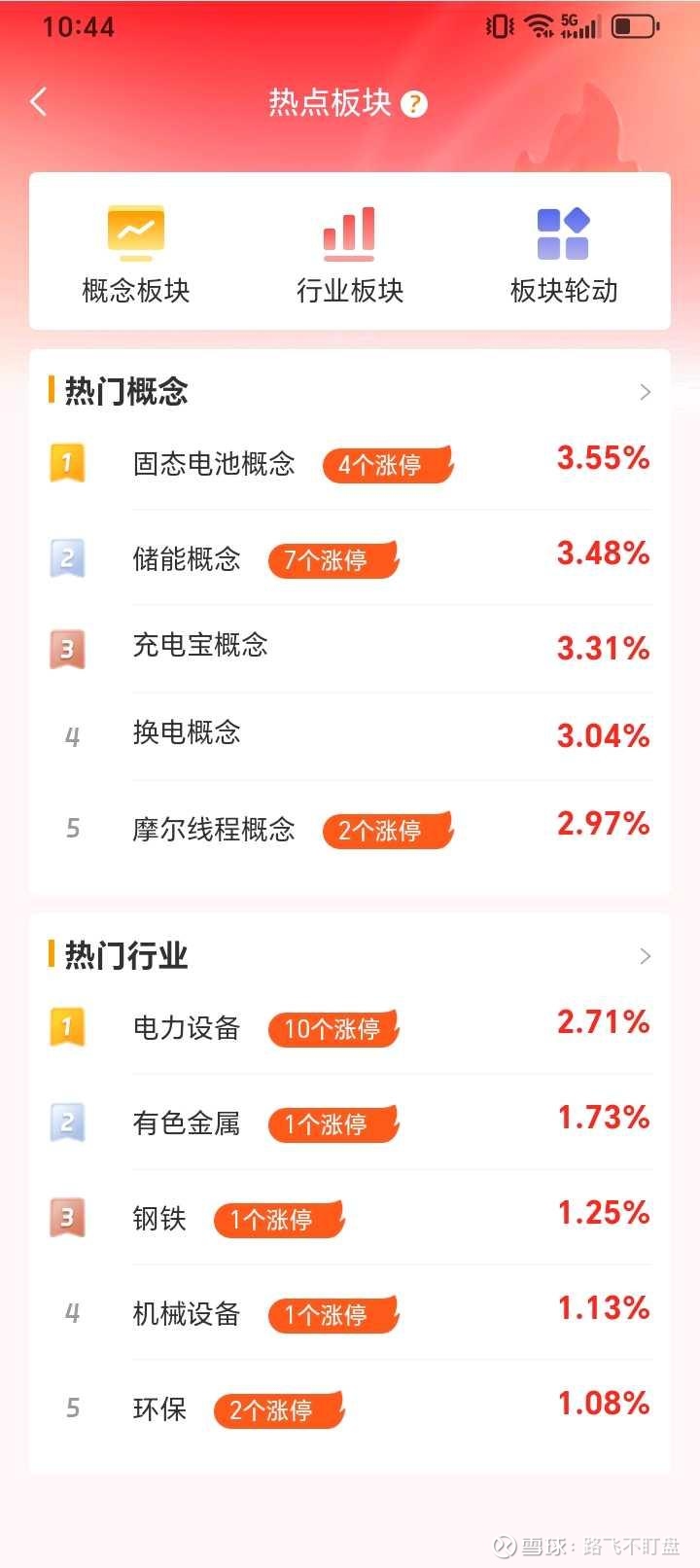The height and width of the screenshot is (1568, 700).
Task: Tap the rank 2 badge beside 储能概念
Action: [x=69, y=557]
